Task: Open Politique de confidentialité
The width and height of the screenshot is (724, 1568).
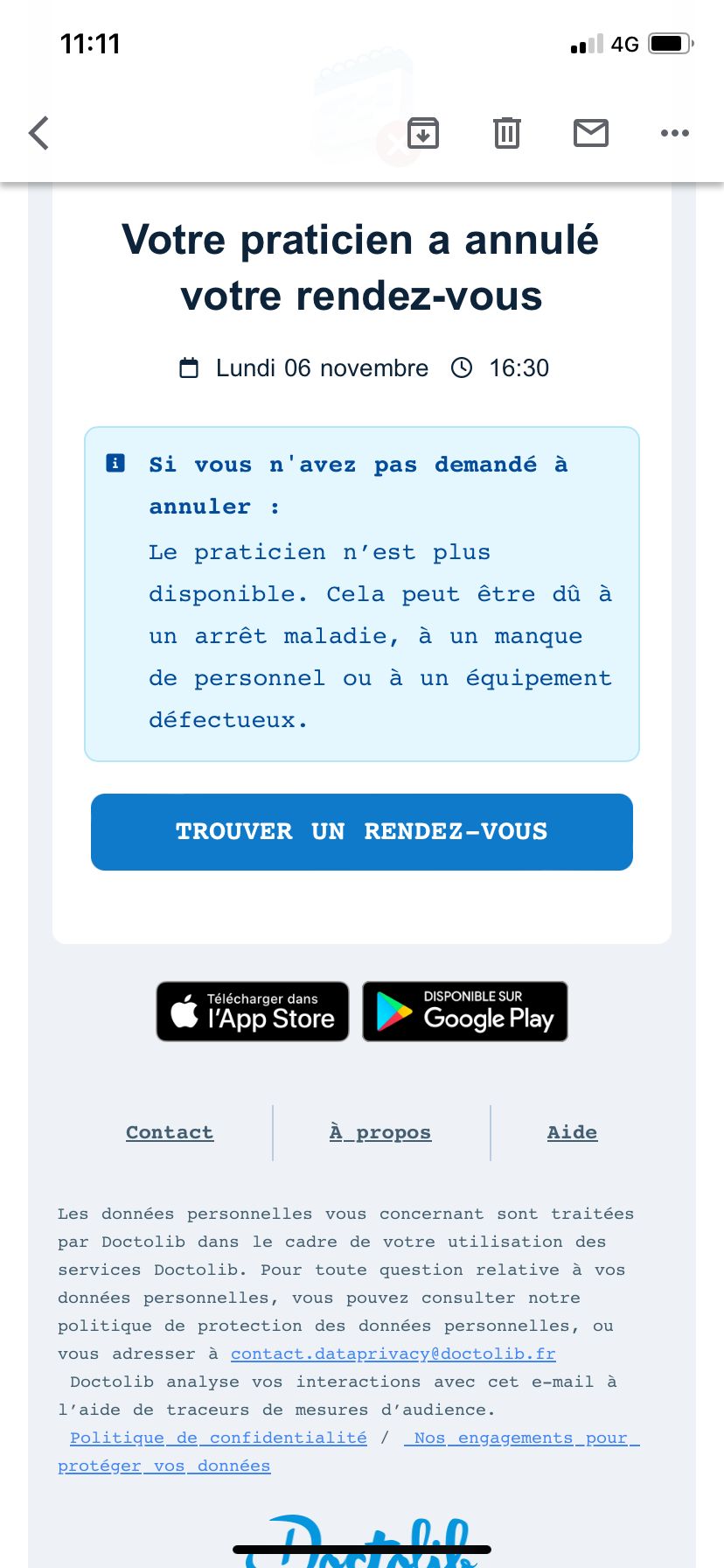Action: coord(219,1438)
